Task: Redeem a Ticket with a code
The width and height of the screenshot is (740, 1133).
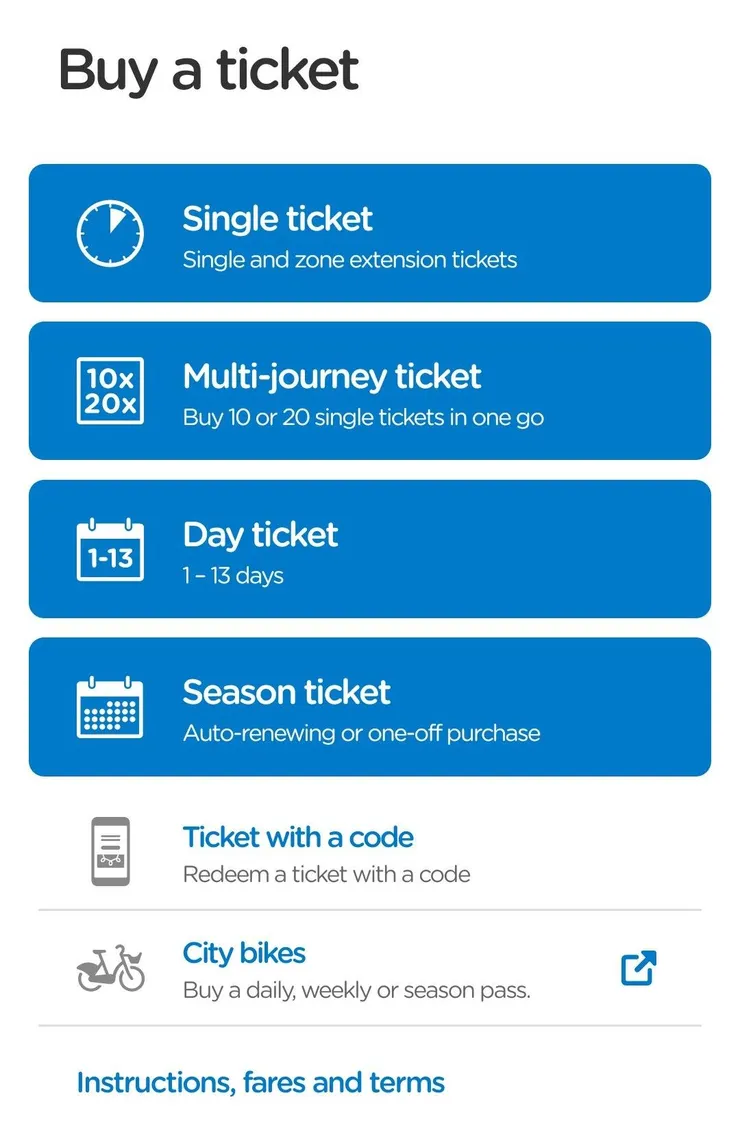Action: (x=369, y=852)
